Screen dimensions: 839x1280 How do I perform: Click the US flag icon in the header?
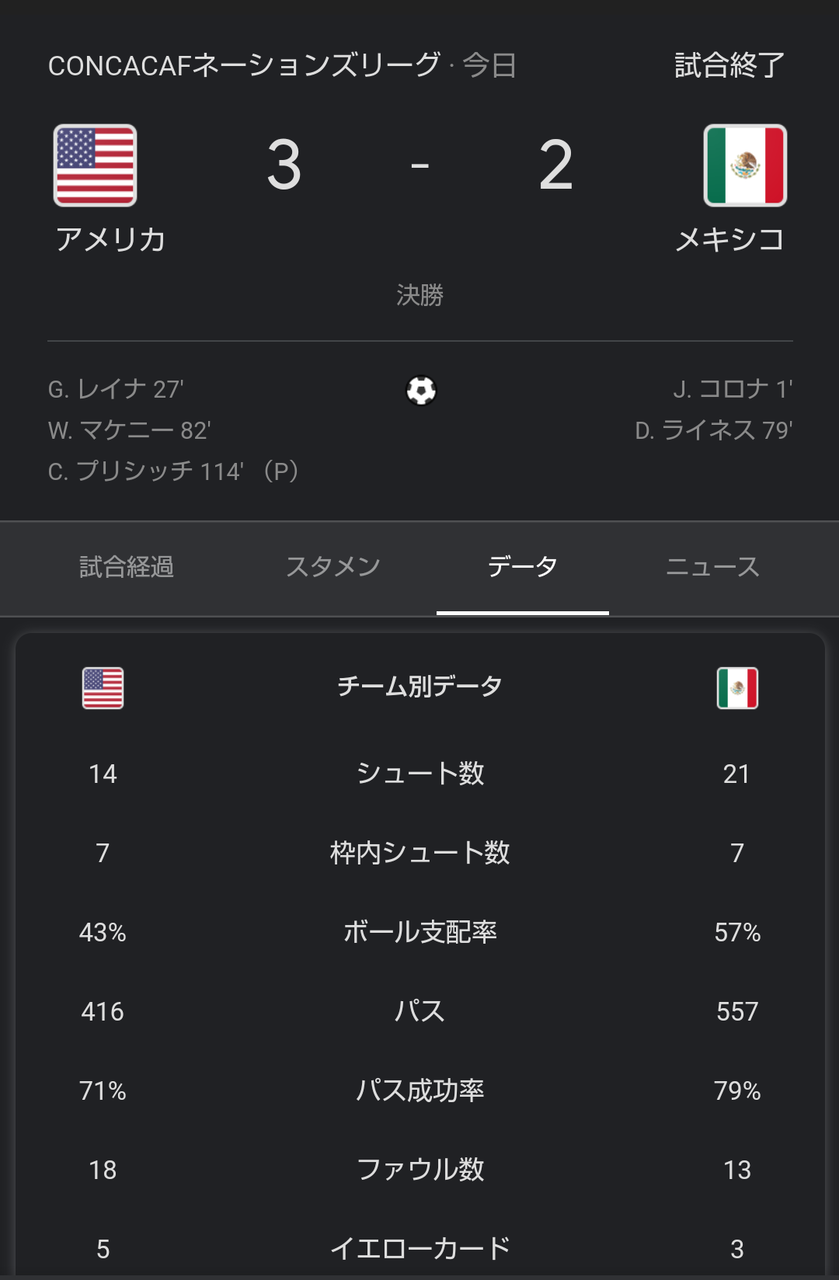point(94,164)
